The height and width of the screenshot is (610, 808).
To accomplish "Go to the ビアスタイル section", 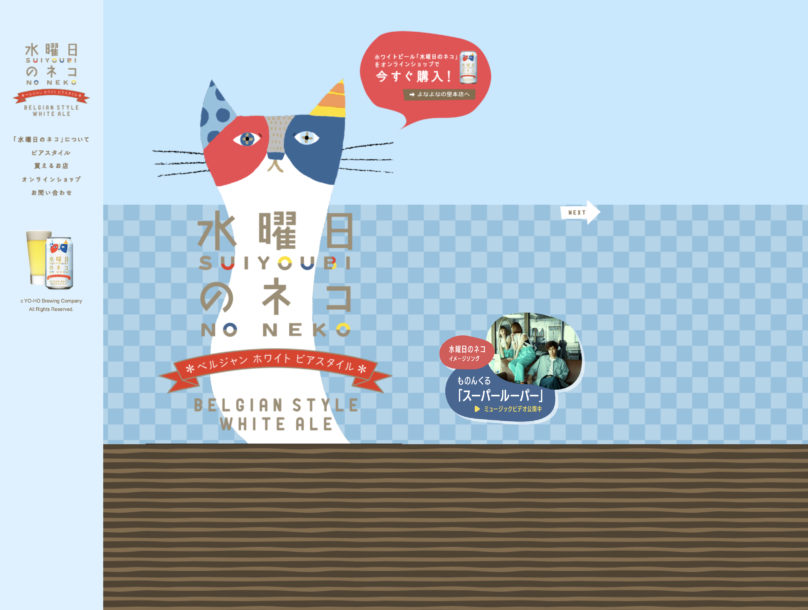I will [51, 152].
